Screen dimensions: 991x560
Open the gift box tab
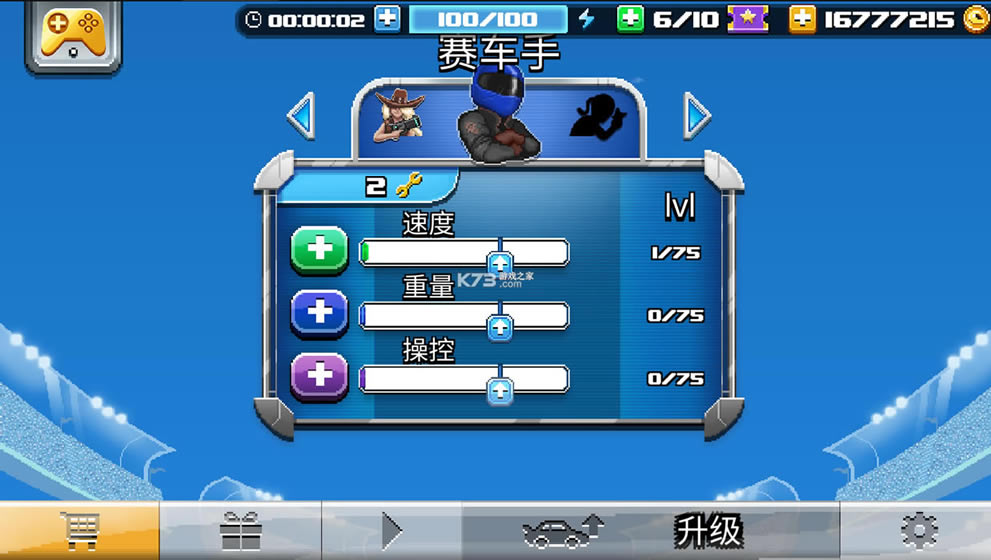(x=240, y=531)
